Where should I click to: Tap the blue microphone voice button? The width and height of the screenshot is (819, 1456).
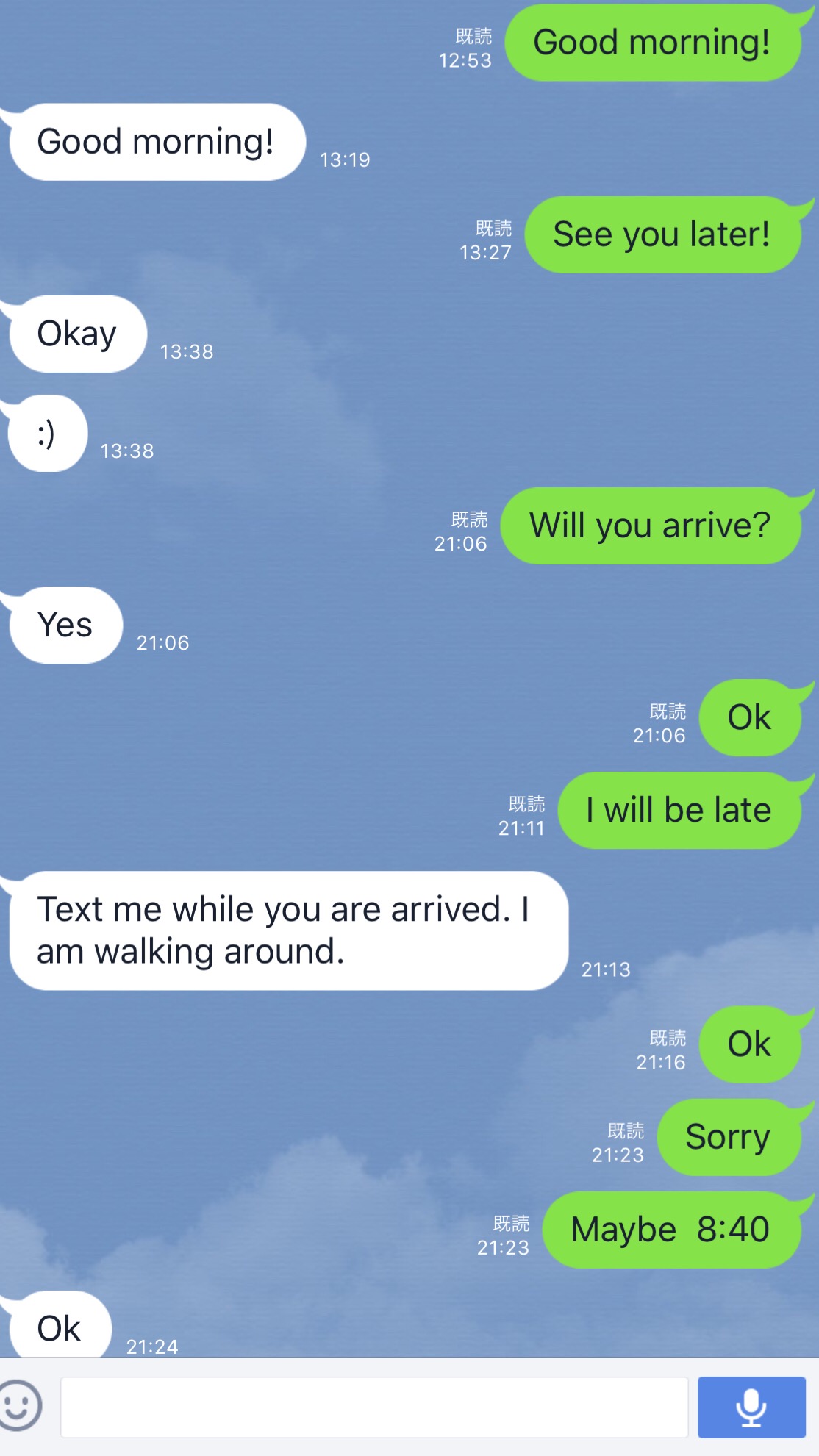pyautogui.click(x=751, y=1407)
